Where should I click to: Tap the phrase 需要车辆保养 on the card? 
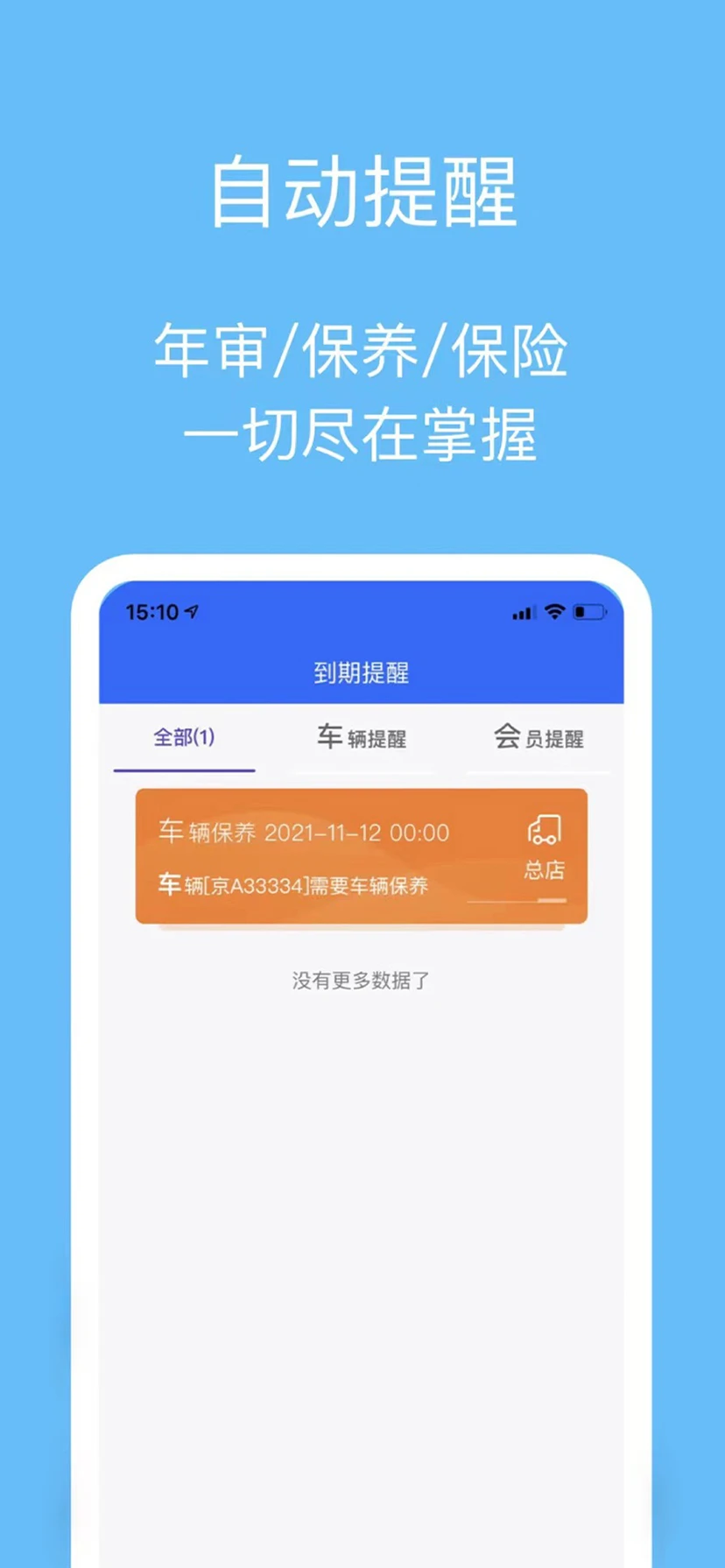379,884
